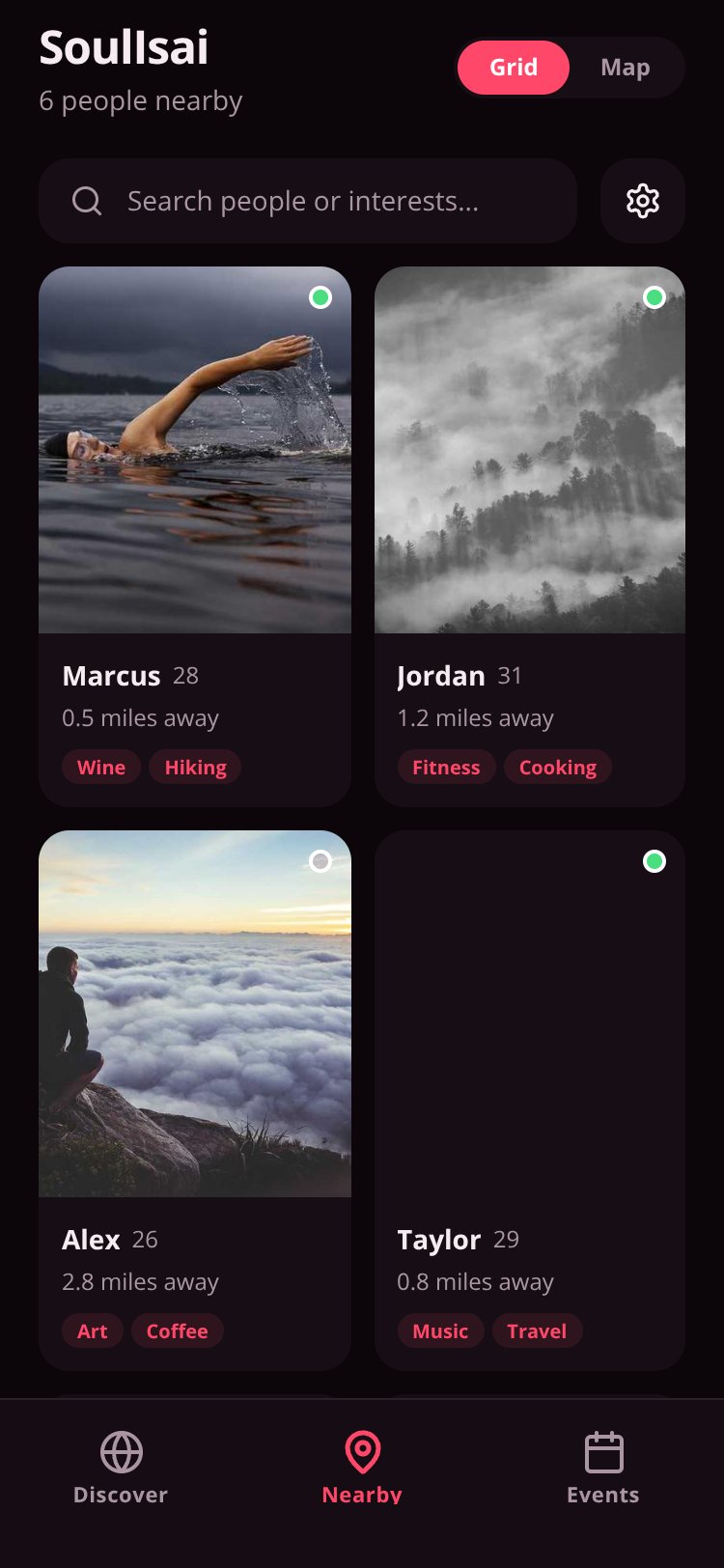Open the Events tab

(x=603, y=1468)
